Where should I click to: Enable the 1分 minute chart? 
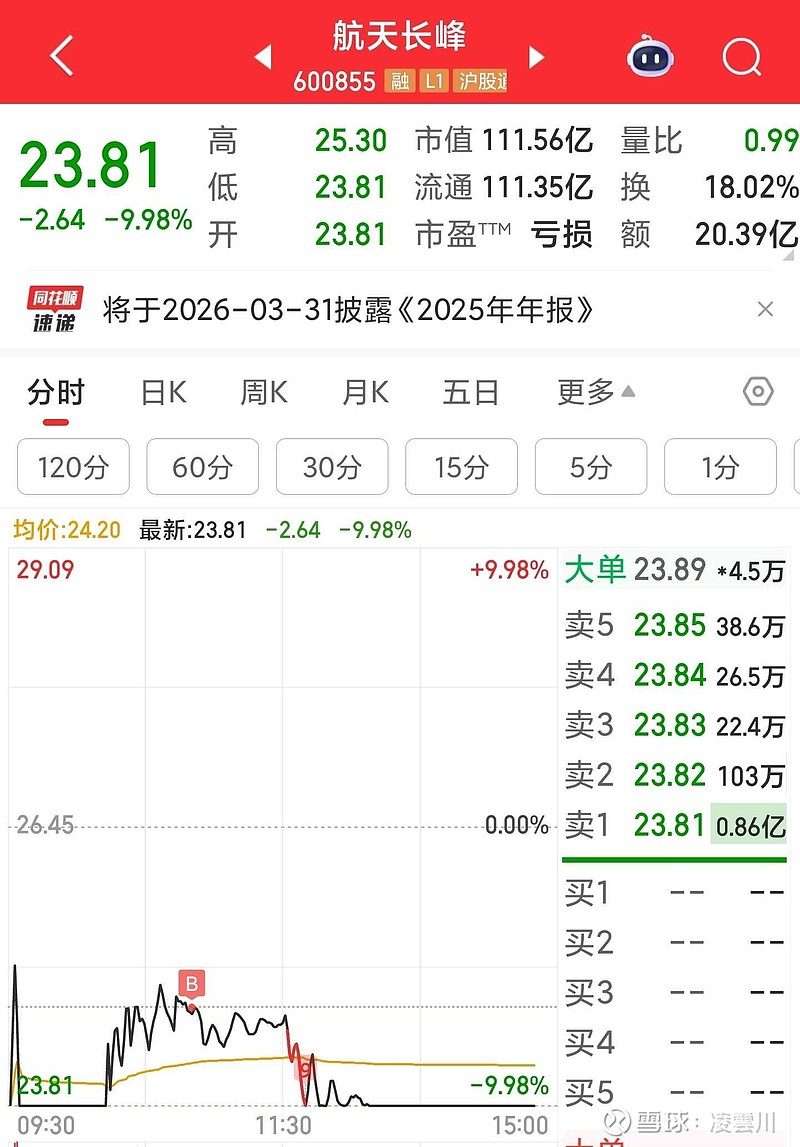coord(719,466)
